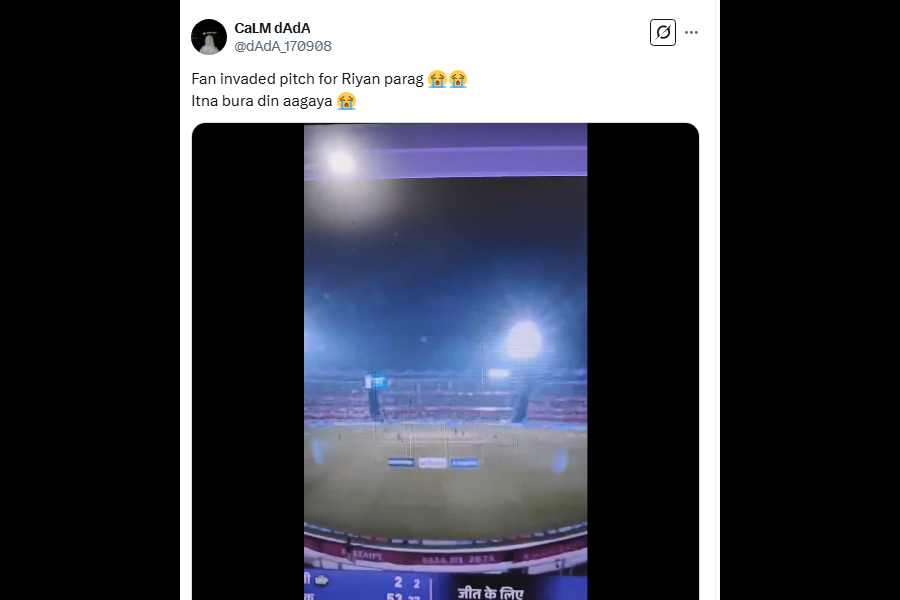Open CaLM dAdA's profile picture
Screen dimensions: 900x600
coord(209,37)
